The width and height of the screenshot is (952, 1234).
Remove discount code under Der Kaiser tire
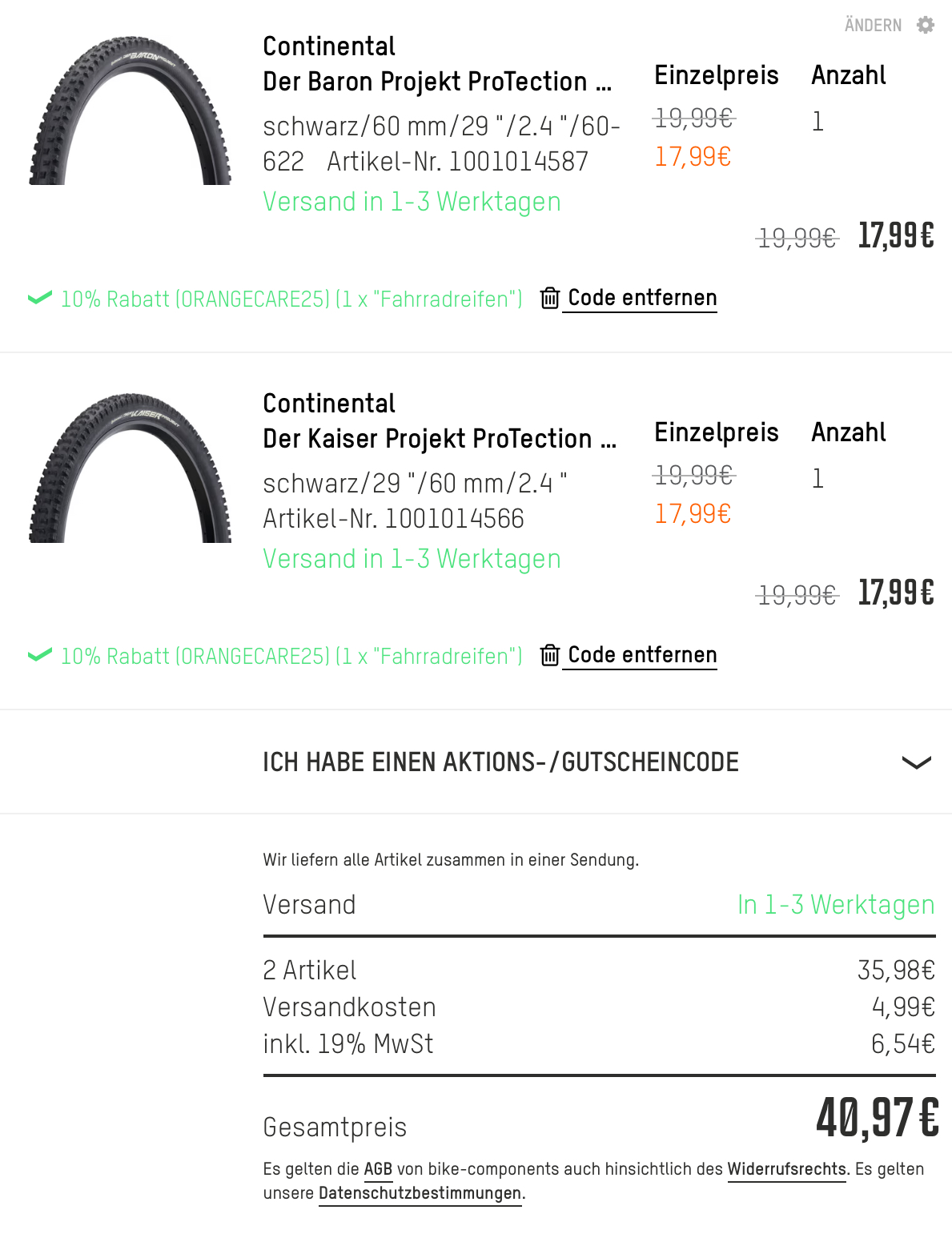[x=640, y=655]
